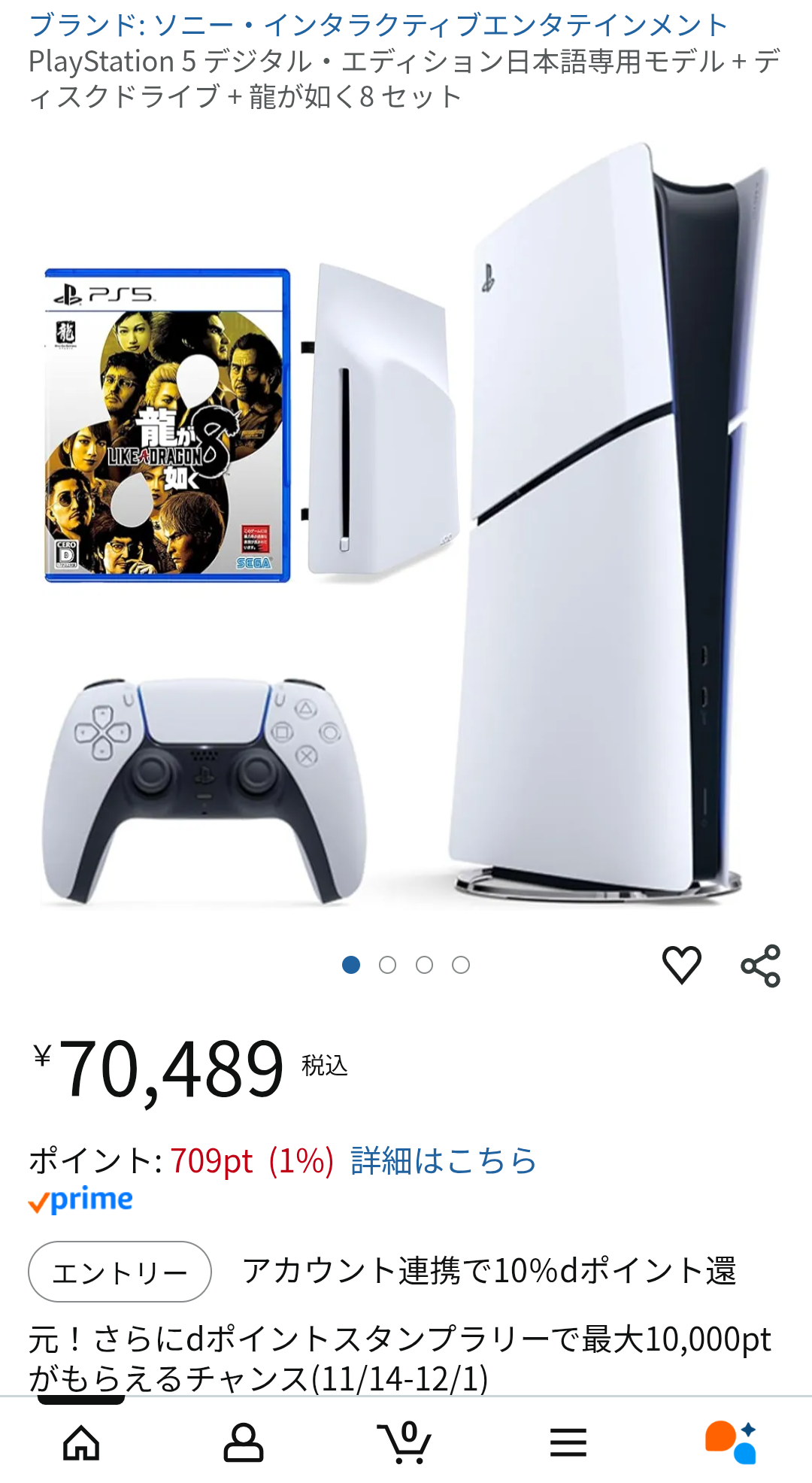This screenshot has height=1483, width=812.
Task: Open the Sony Interactive Entertainment brand link
Action: 378,26
